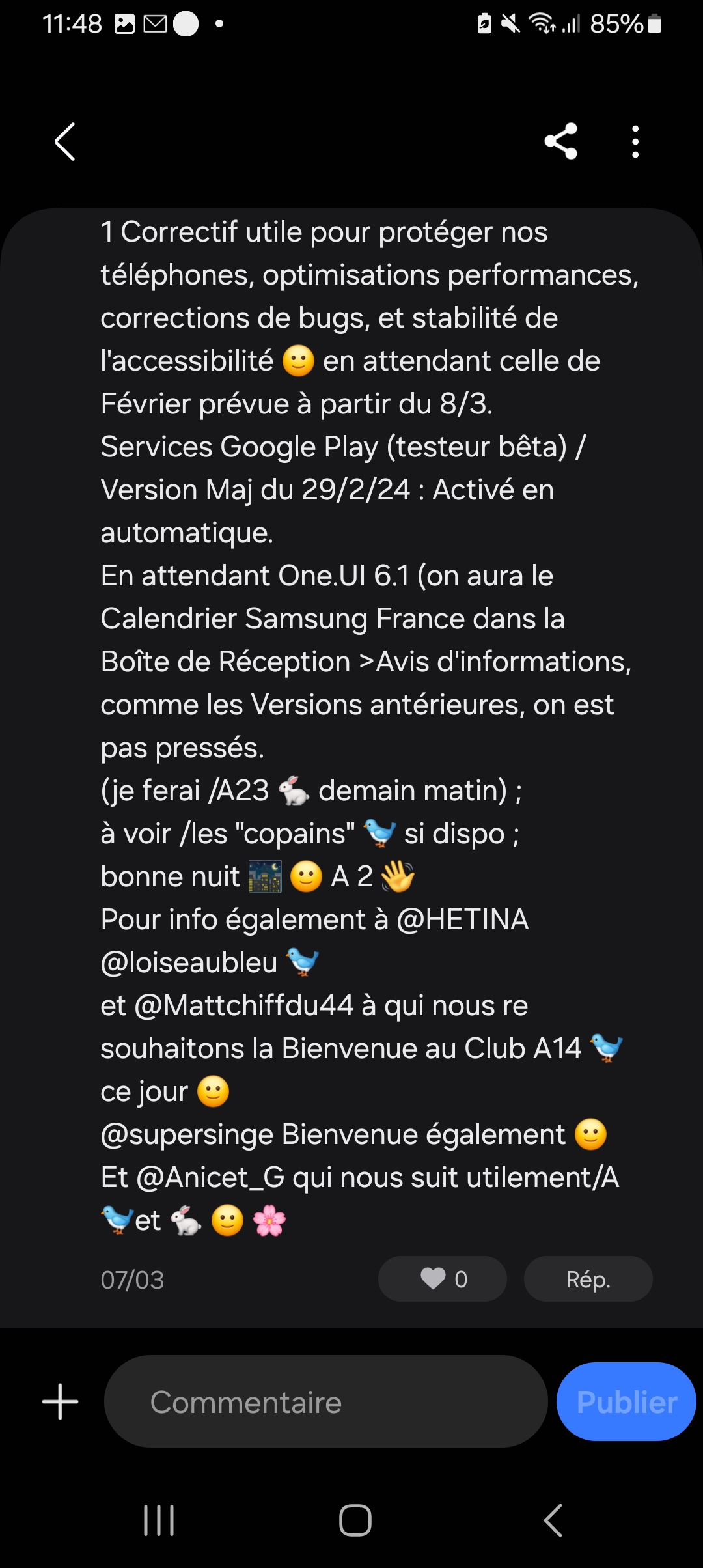The height and width of the screenshot is (1568, 703).
Task: View the @Mattchiffdu44 mention
Action: [244, 1005]
